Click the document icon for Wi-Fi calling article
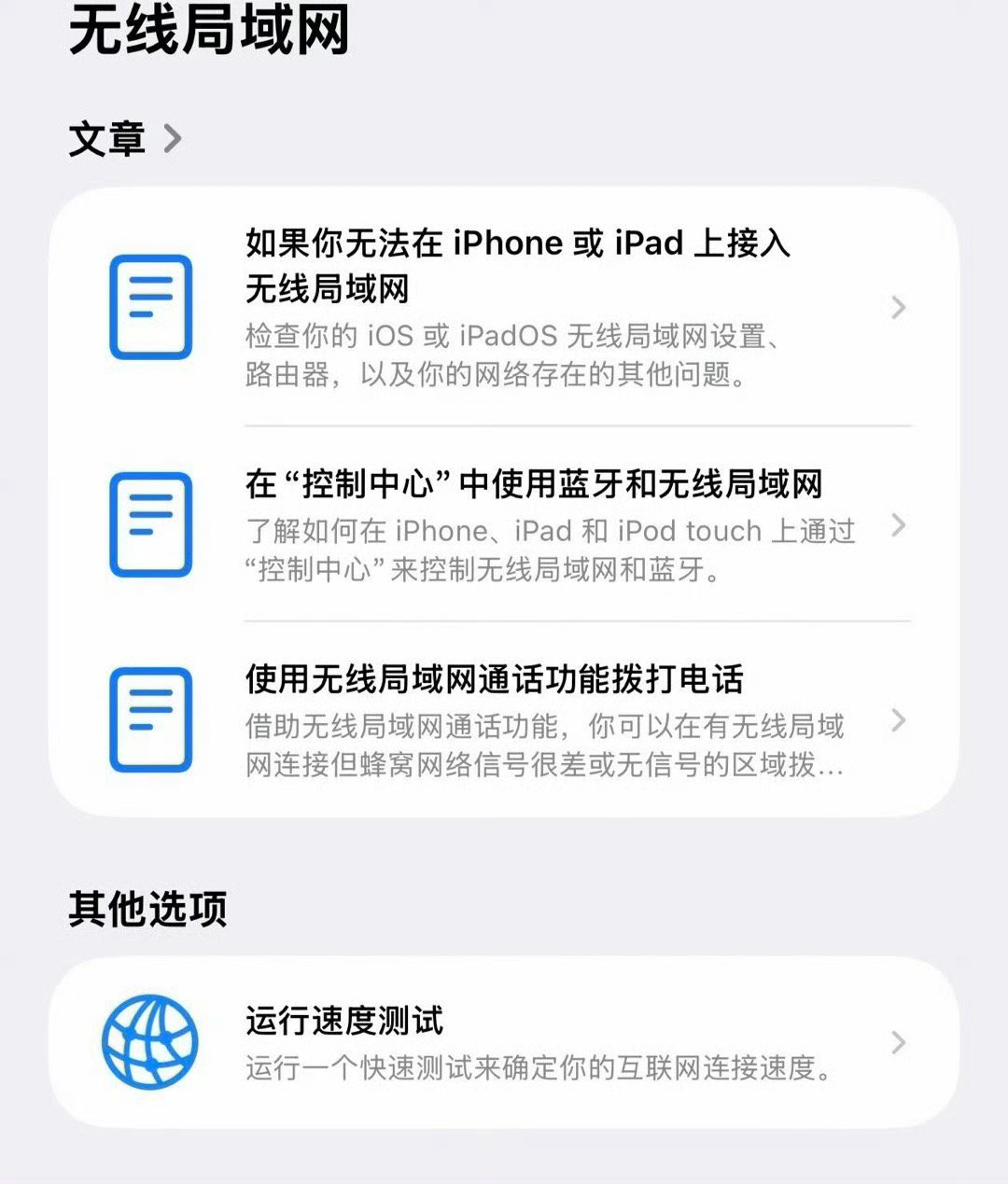 (149, 721)
